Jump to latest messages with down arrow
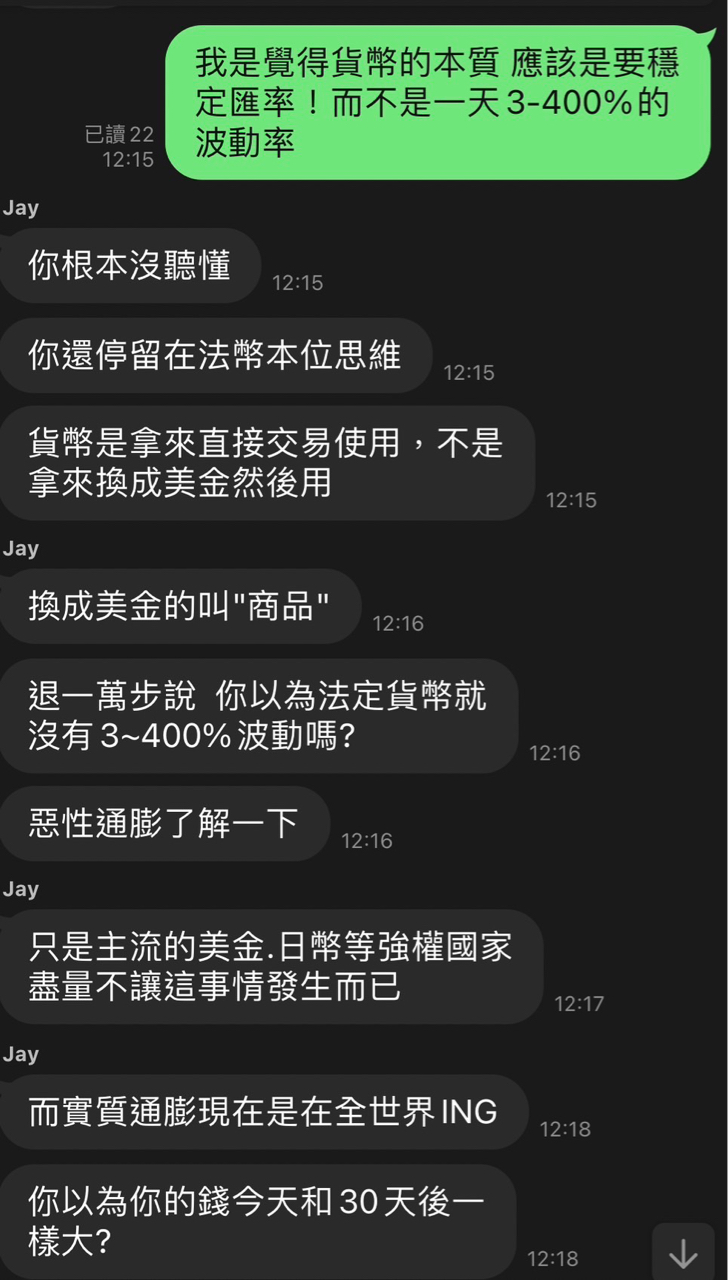 pos(683,1252)
